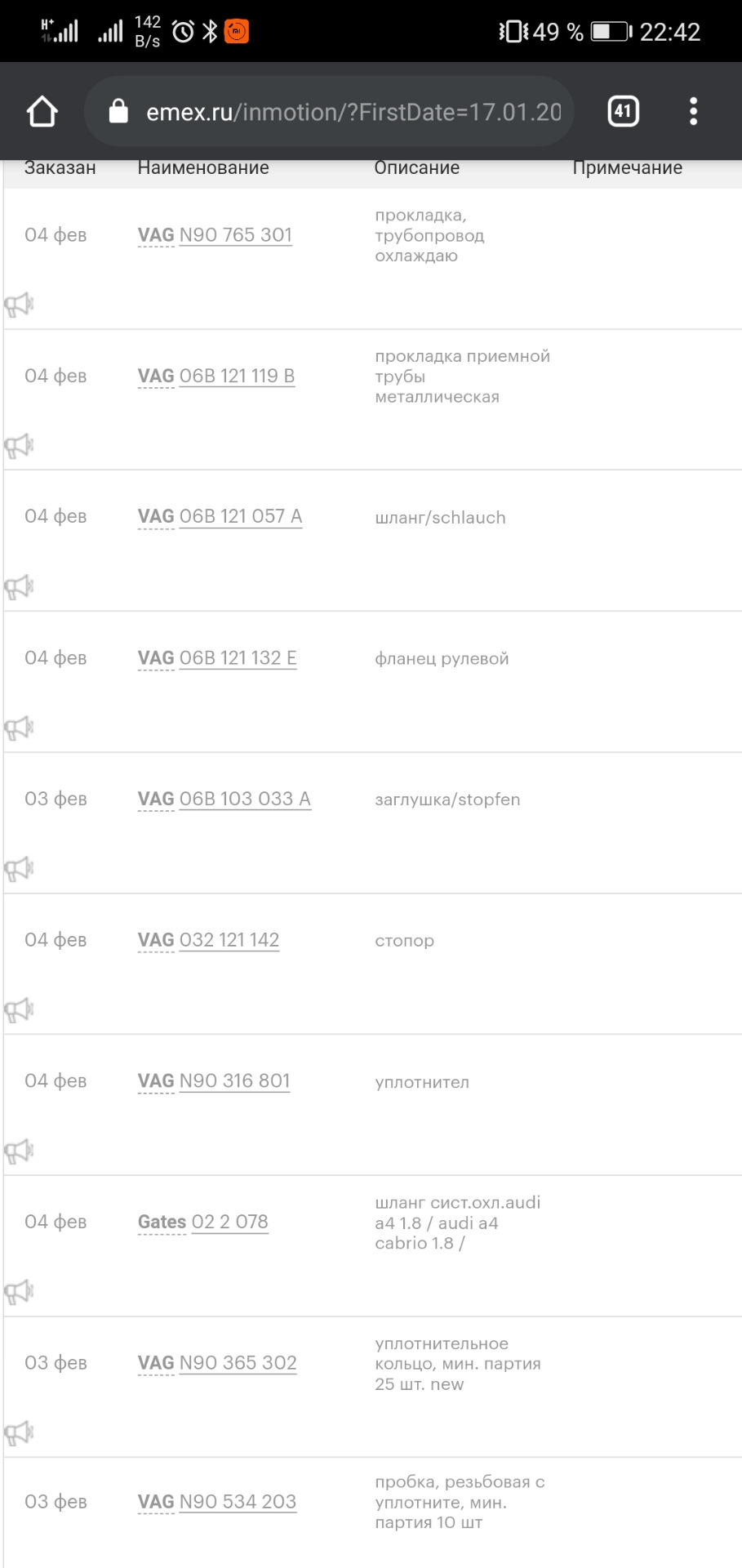The image size is (742, 1568).
Task: Open the browser home page
Action: click(42, 112)
